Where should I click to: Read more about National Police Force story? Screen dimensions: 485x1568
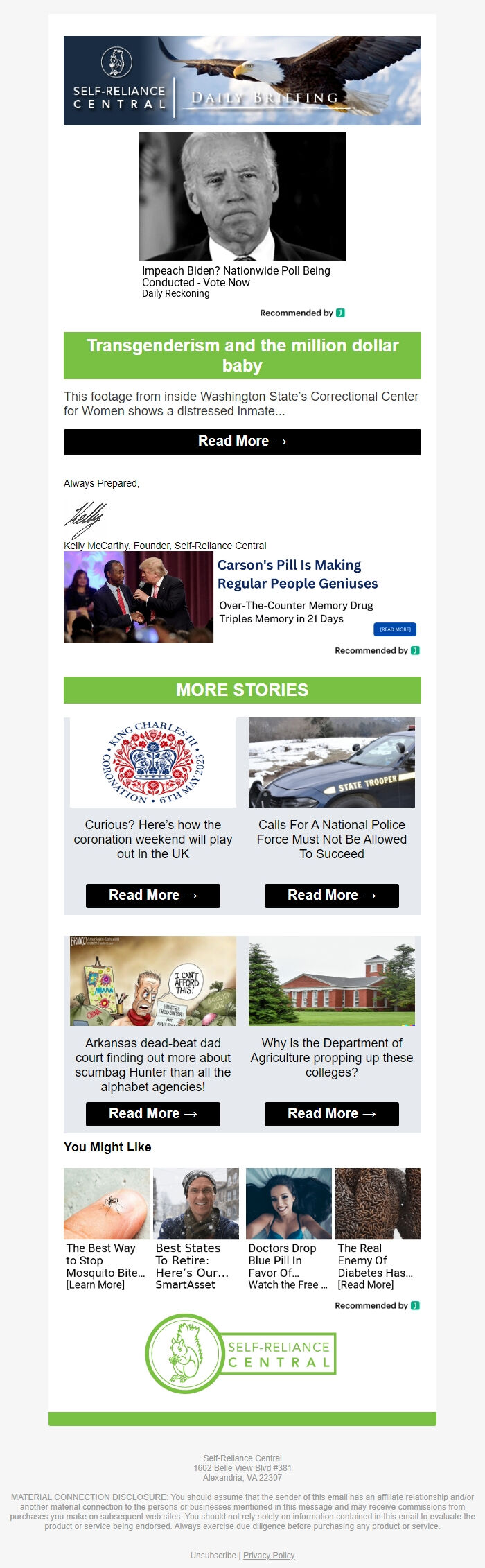point(331,895)
